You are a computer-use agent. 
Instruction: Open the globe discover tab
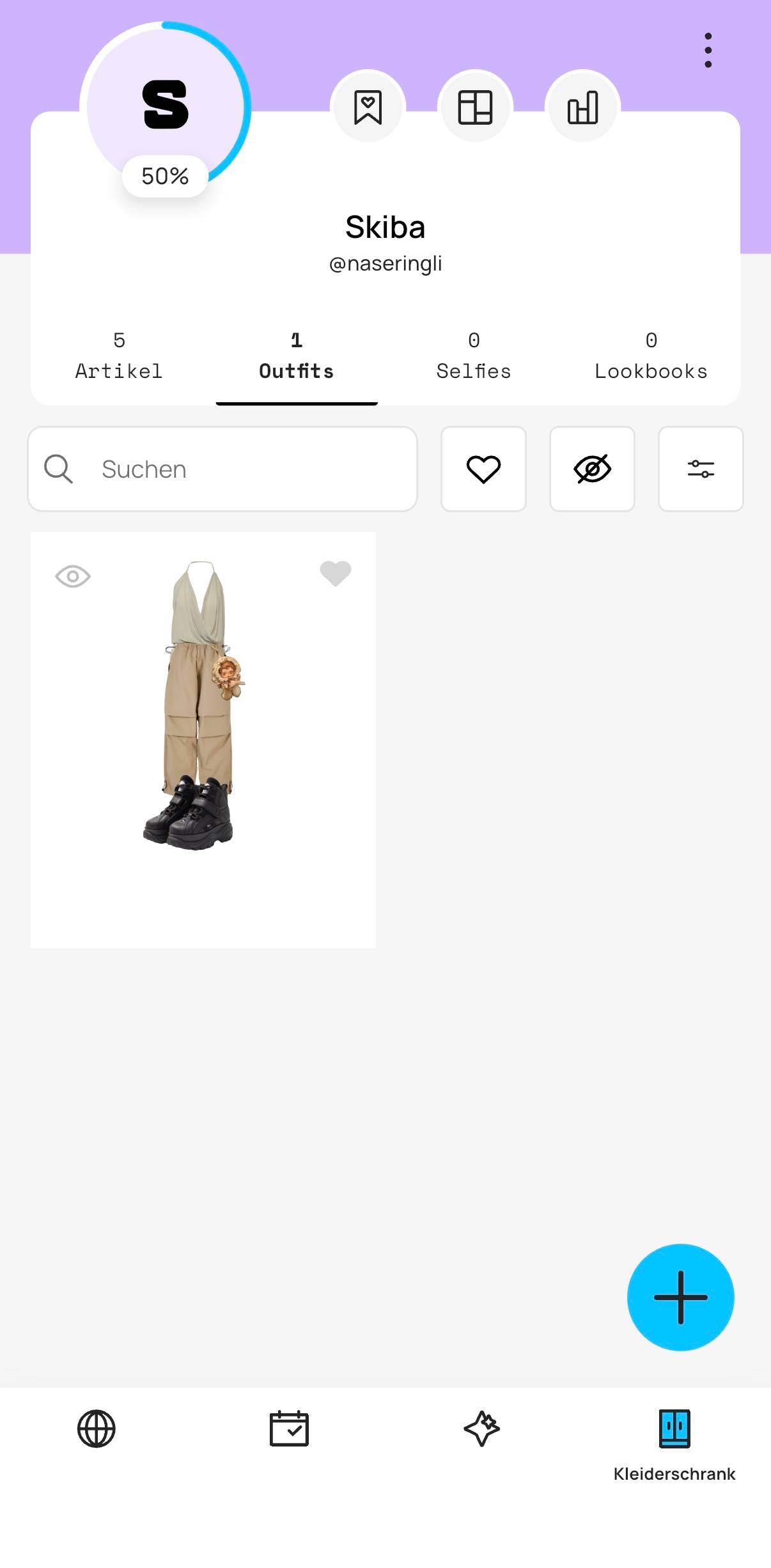coord(97,1429)
